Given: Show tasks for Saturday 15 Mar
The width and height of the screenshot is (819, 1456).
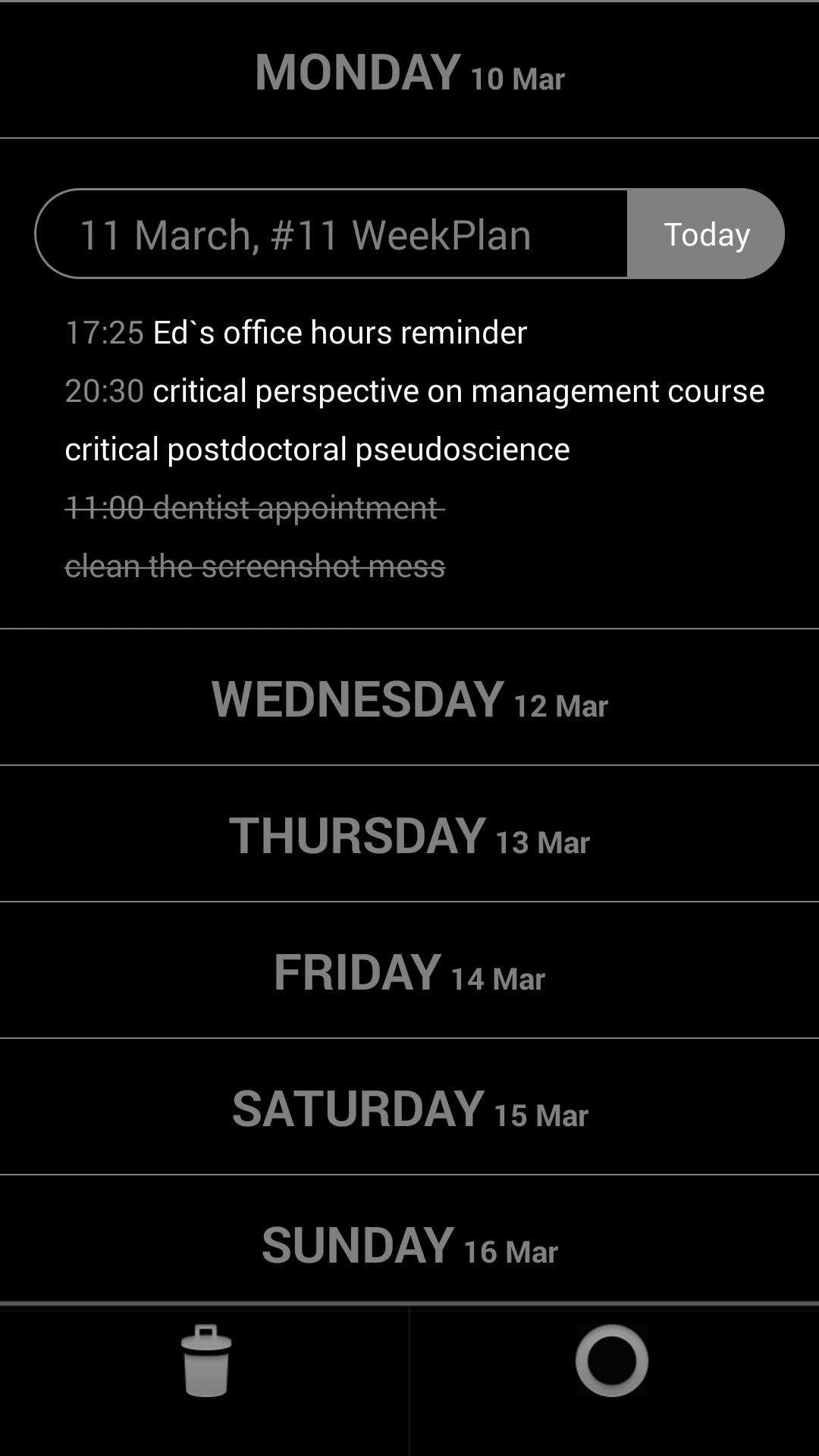Looking at the screenshot, I should 409,1107.
